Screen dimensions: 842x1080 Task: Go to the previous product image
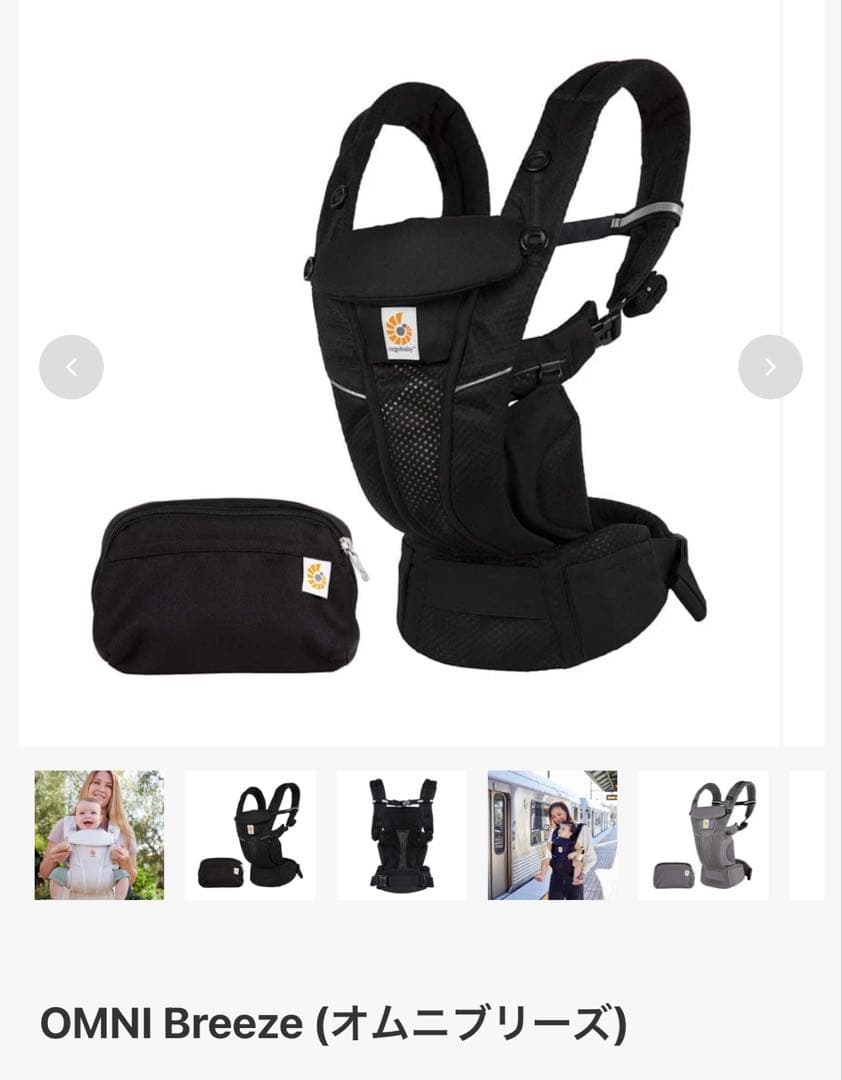71,367
